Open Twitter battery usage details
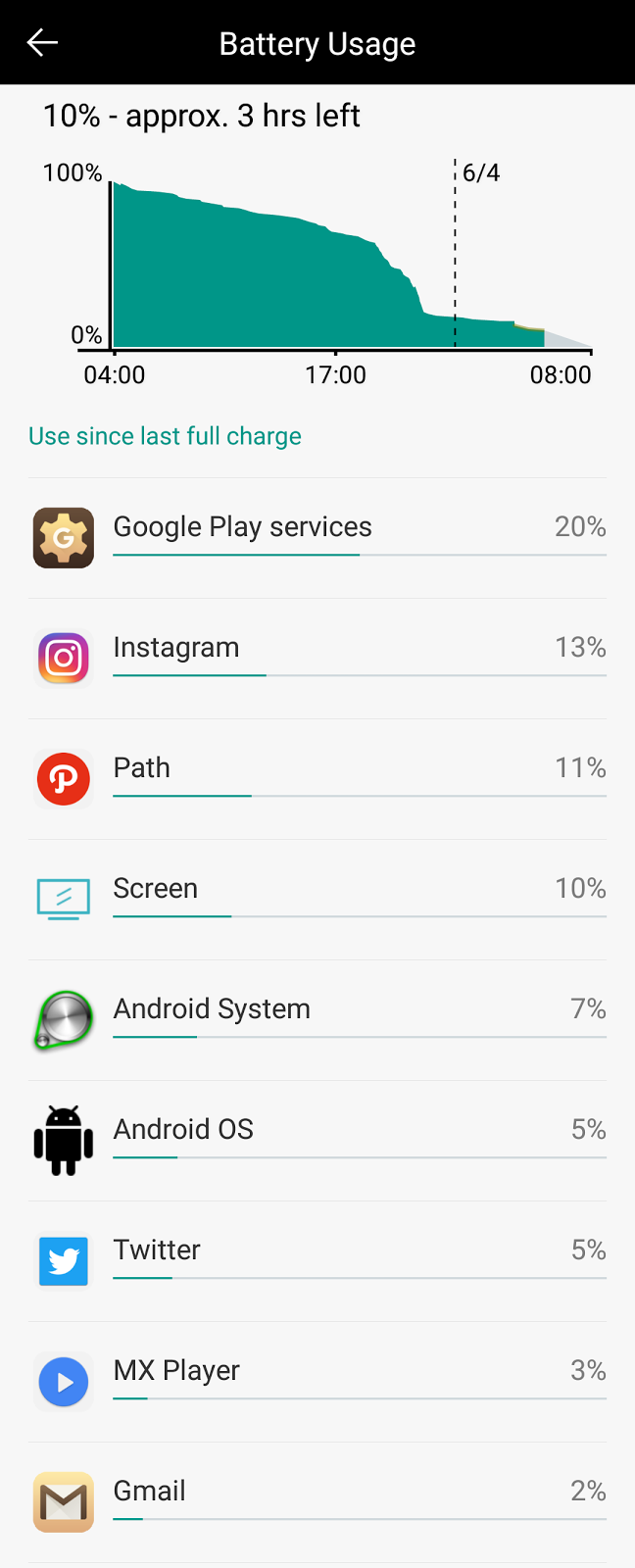Image resolution: width=635 pixels, height=1568 pixels. click(x=317, y=1260)
